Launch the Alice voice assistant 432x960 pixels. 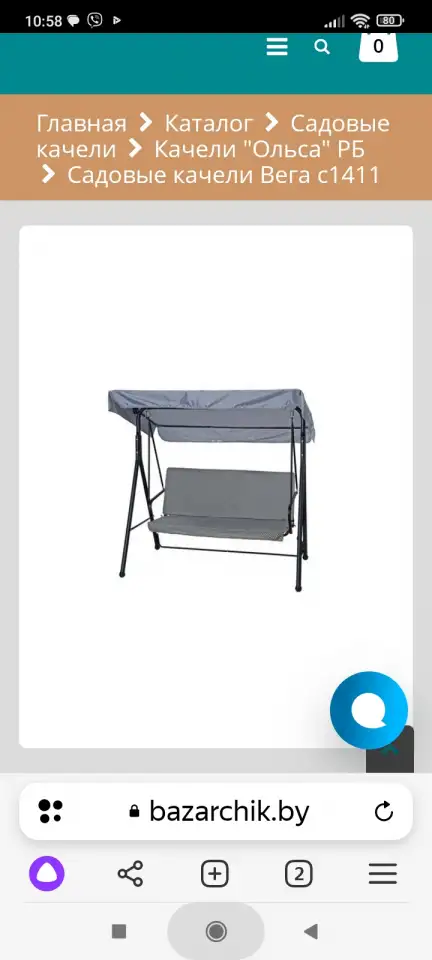click(47, 874)
